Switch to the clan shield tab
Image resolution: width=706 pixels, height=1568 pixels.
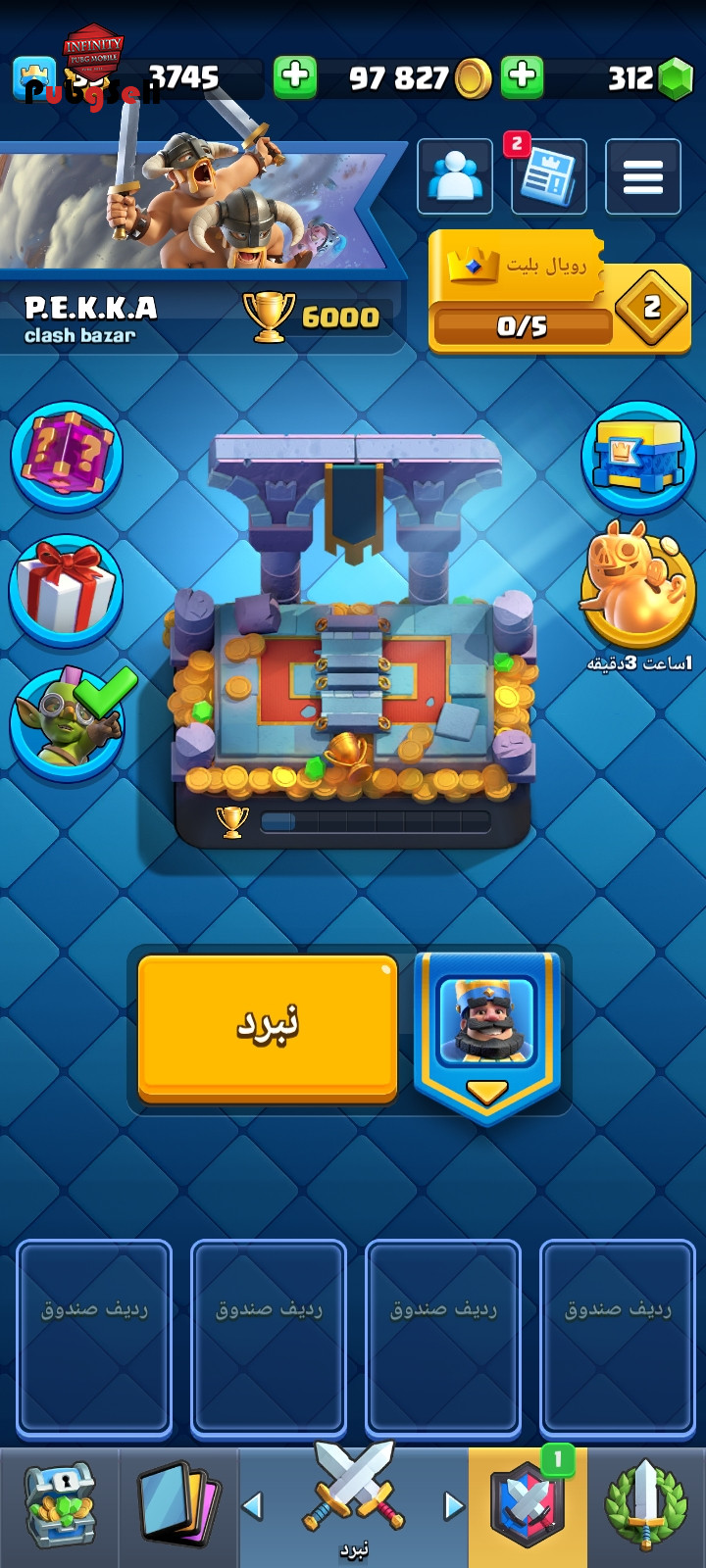(x=528, y=1507)
